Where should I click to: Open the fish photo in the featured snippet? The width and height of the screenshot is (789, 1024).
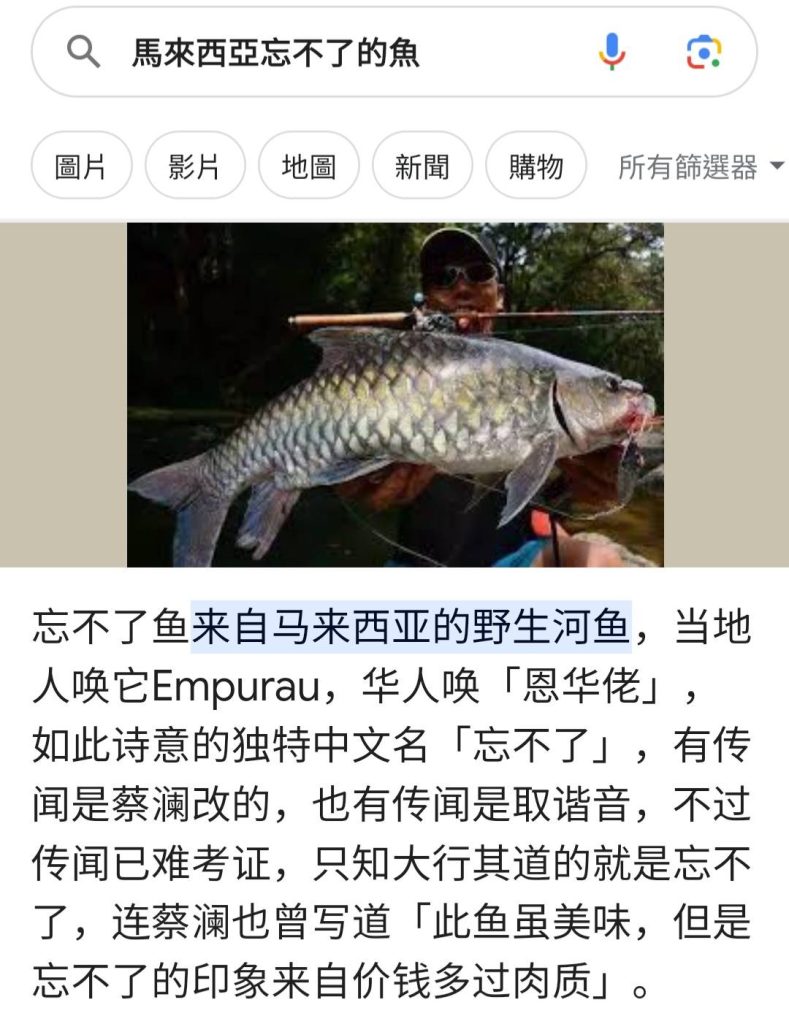(x=395, y=394)
